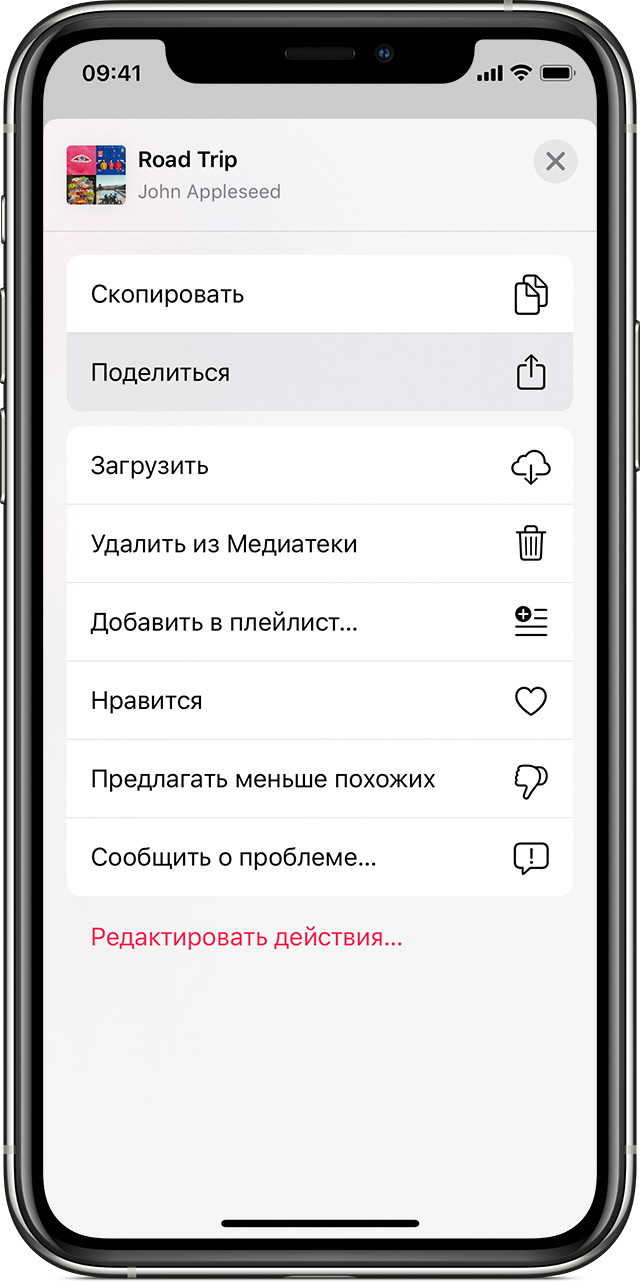The width and height of the screenshot is (640, 1282).
Task: Choose Предлагать меньше похожих
Action: click(x=319, y=779)
